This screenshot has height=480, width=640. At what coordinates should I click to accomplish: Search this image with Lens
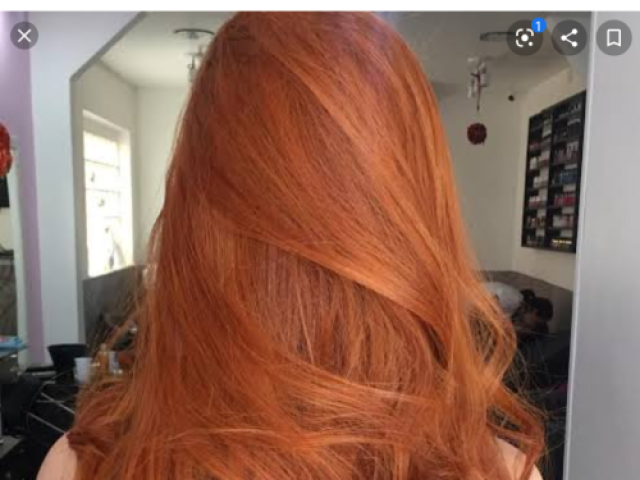(x=524, y=38)
